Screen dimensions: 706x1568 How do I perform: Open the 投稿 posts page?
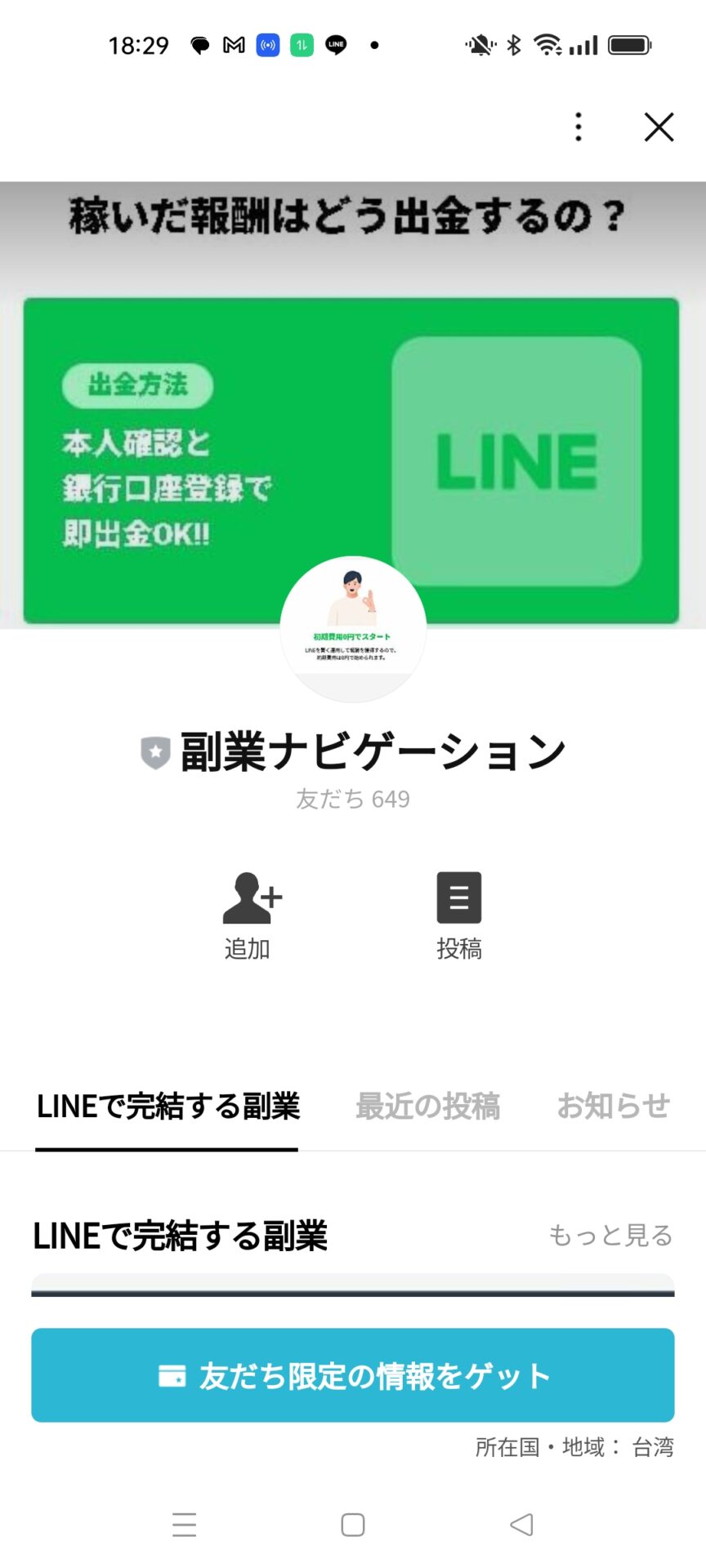[x=458, y=914]
